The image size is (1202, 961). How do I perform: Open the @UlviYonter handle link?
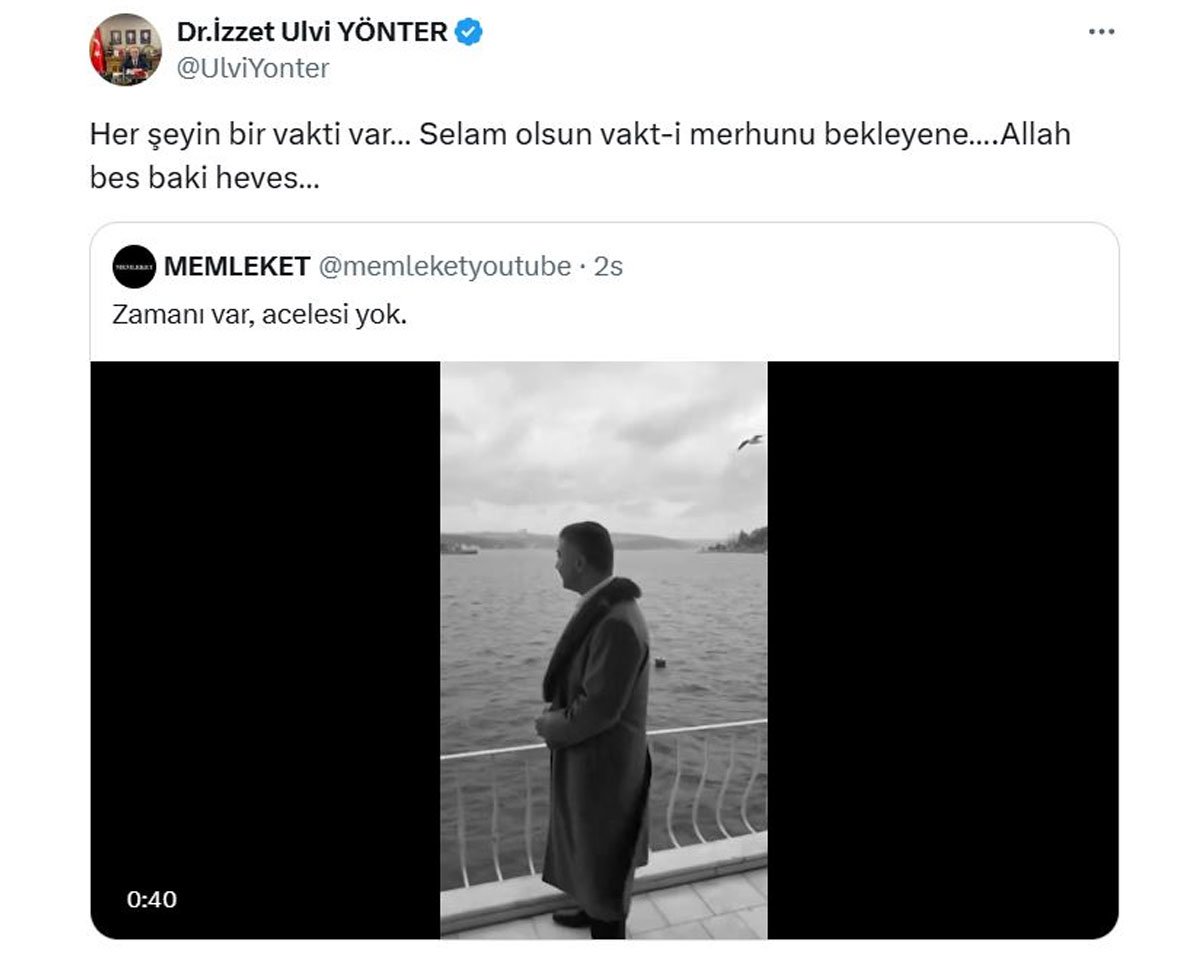253,68
